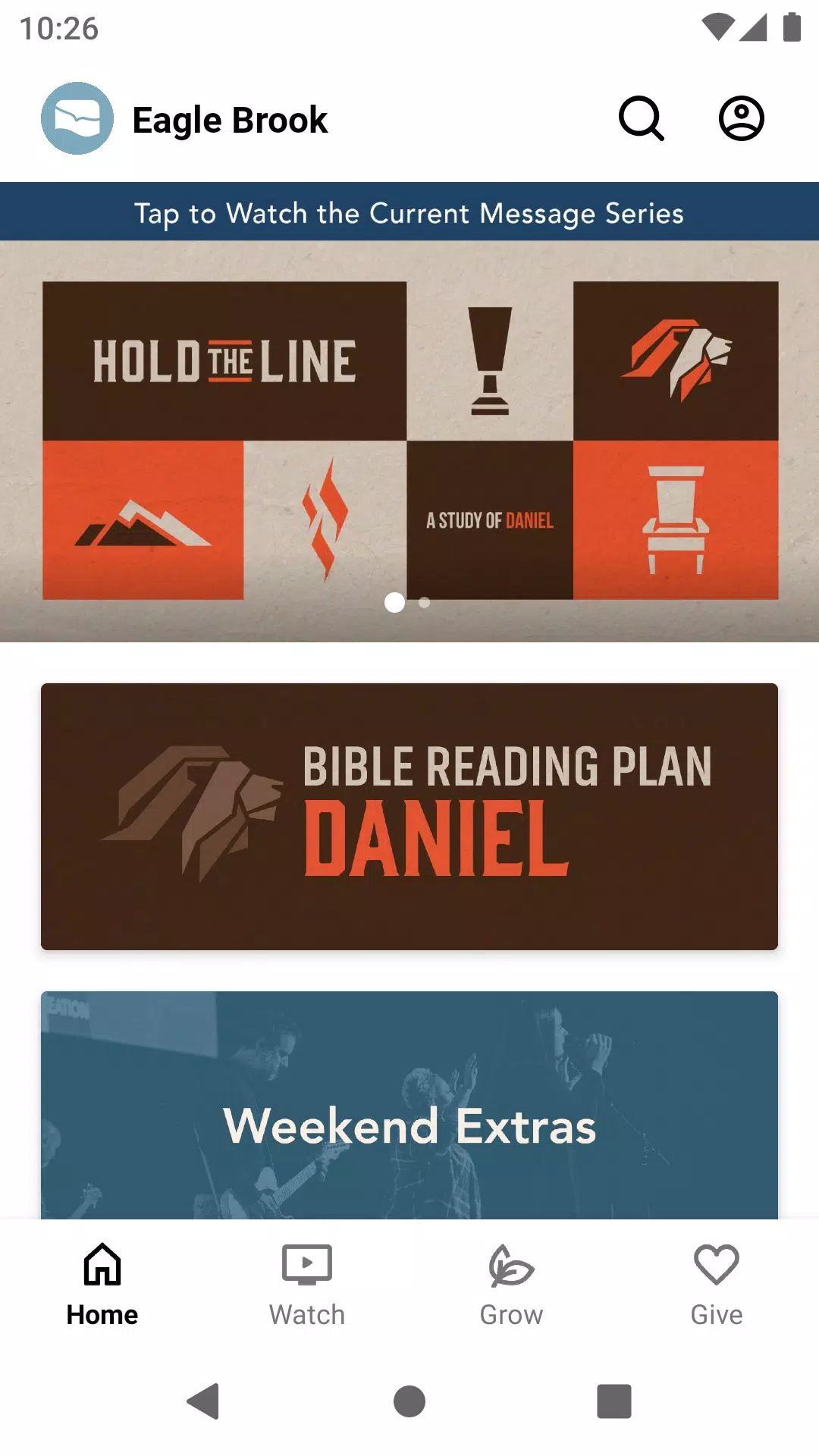
Task: Open the Bible Reading Plan Daniel card
Action: pyautogui.click(x=409, y=817)
